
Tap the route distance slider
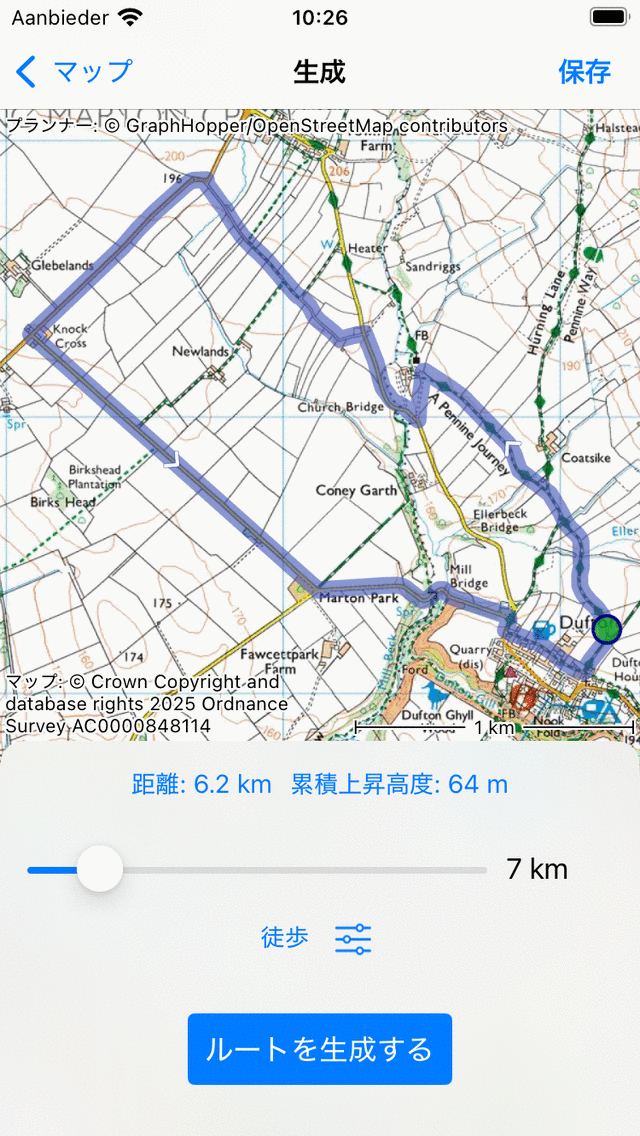tap(100, 869)
